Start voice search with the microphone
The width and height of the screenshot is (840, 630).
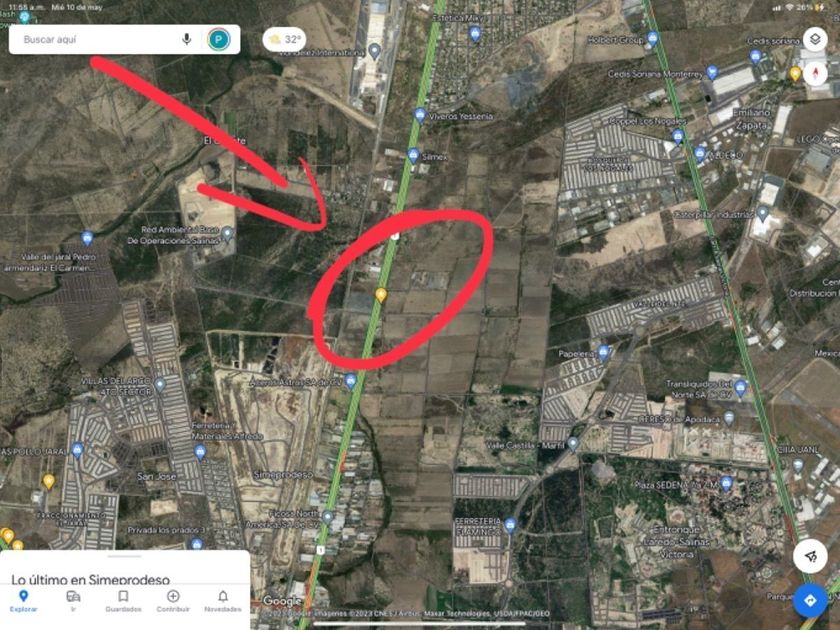(186, 39)
